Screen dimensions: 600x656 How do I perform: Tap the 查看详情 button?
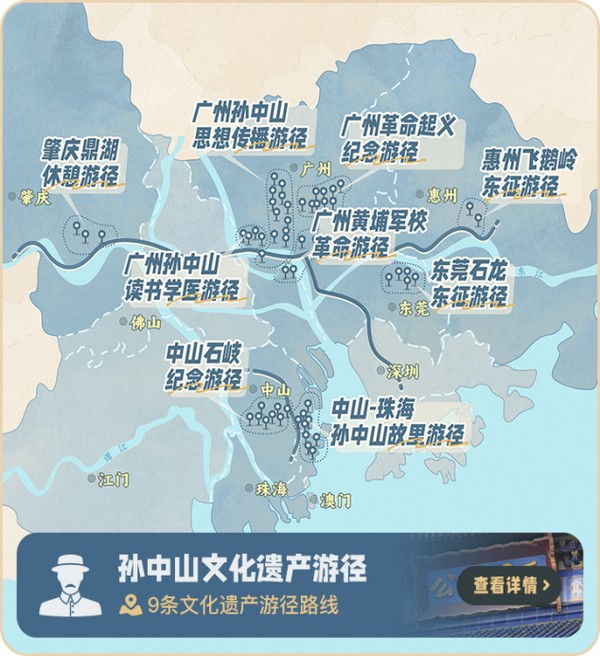click(x=509, y=585)
